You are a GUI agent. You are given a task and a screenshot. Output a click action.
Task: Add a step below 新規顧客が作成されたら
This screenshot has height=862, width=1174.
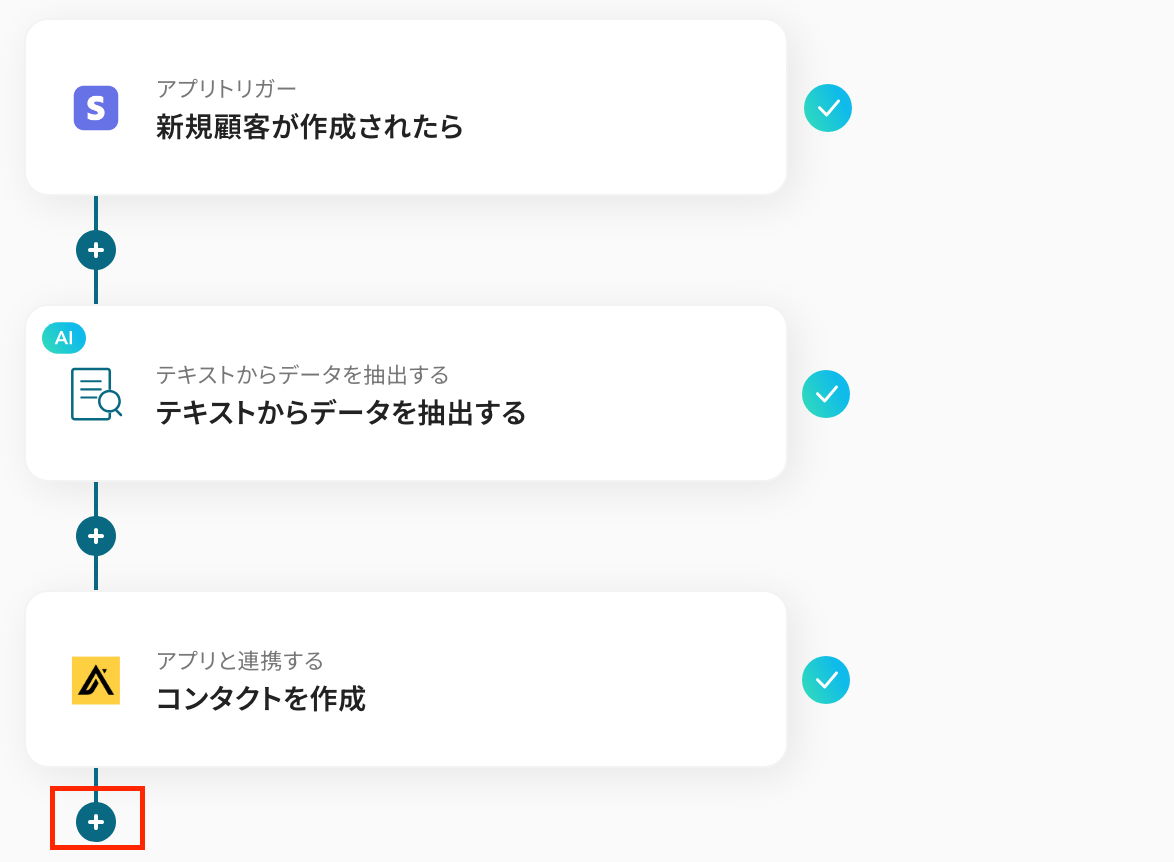[x=96, y=250]
